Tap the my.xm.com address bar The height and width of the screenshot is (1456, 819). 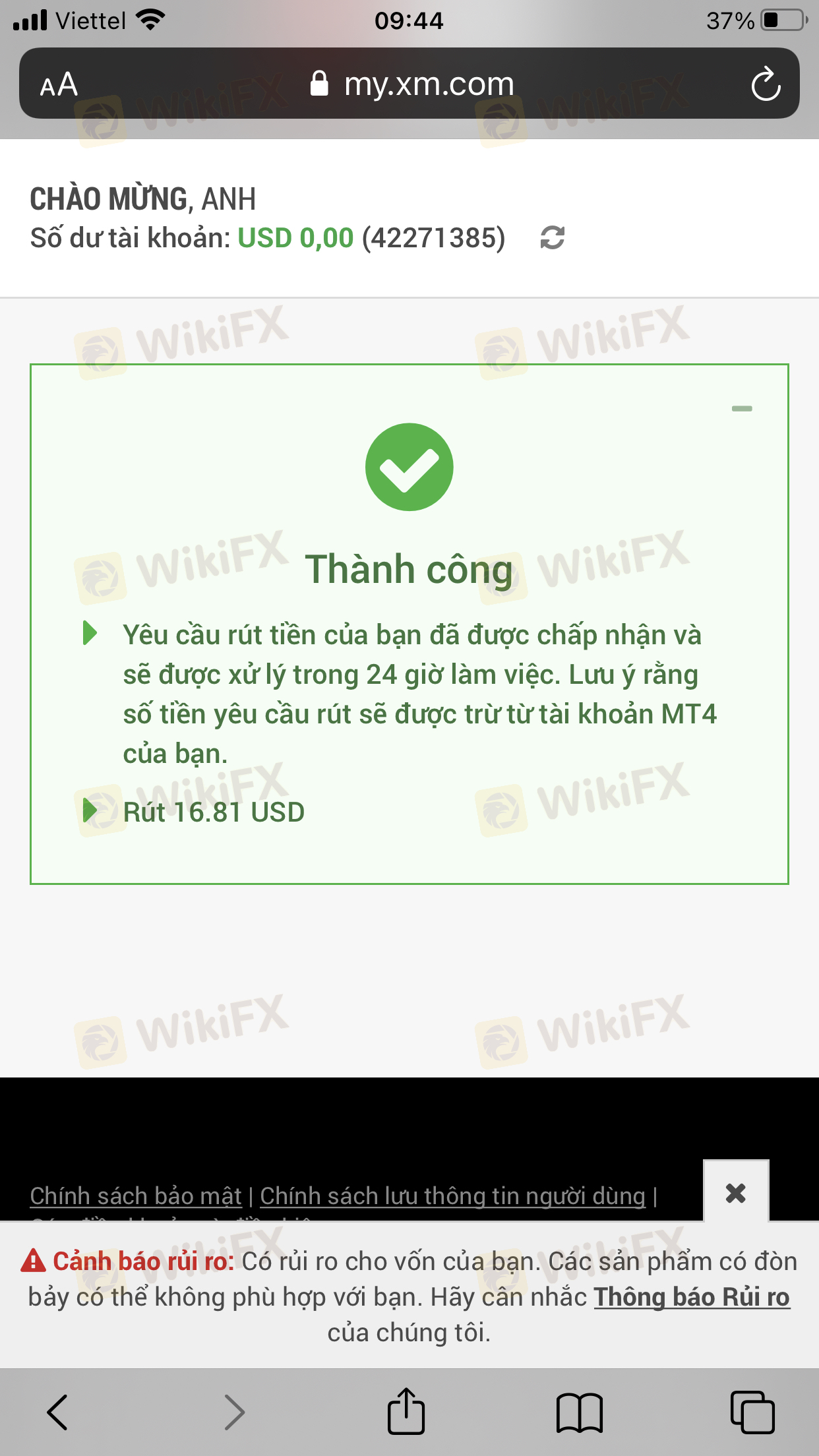(x=412, y=84)
